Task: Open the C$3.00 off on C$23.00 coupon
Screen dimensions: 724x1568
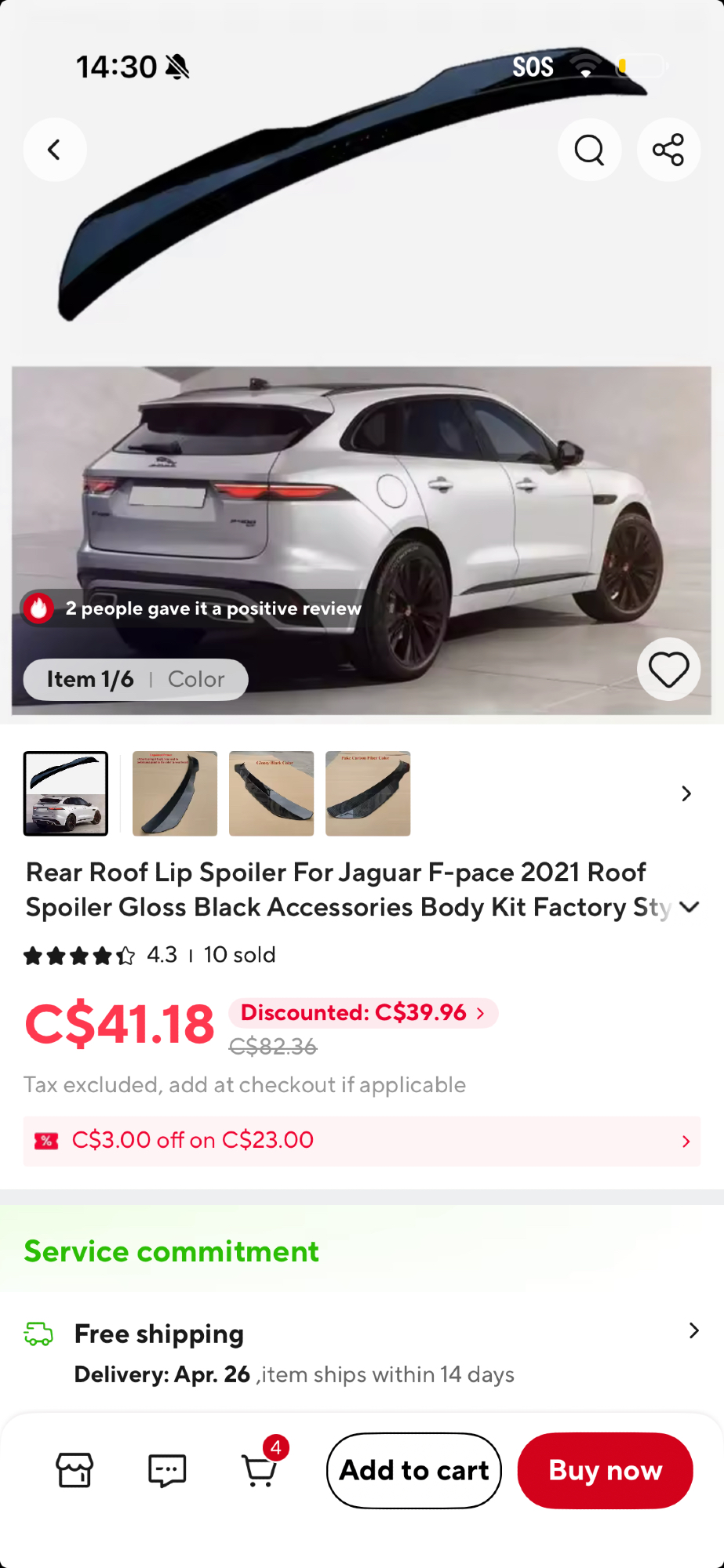Action: click(362, 1141)
